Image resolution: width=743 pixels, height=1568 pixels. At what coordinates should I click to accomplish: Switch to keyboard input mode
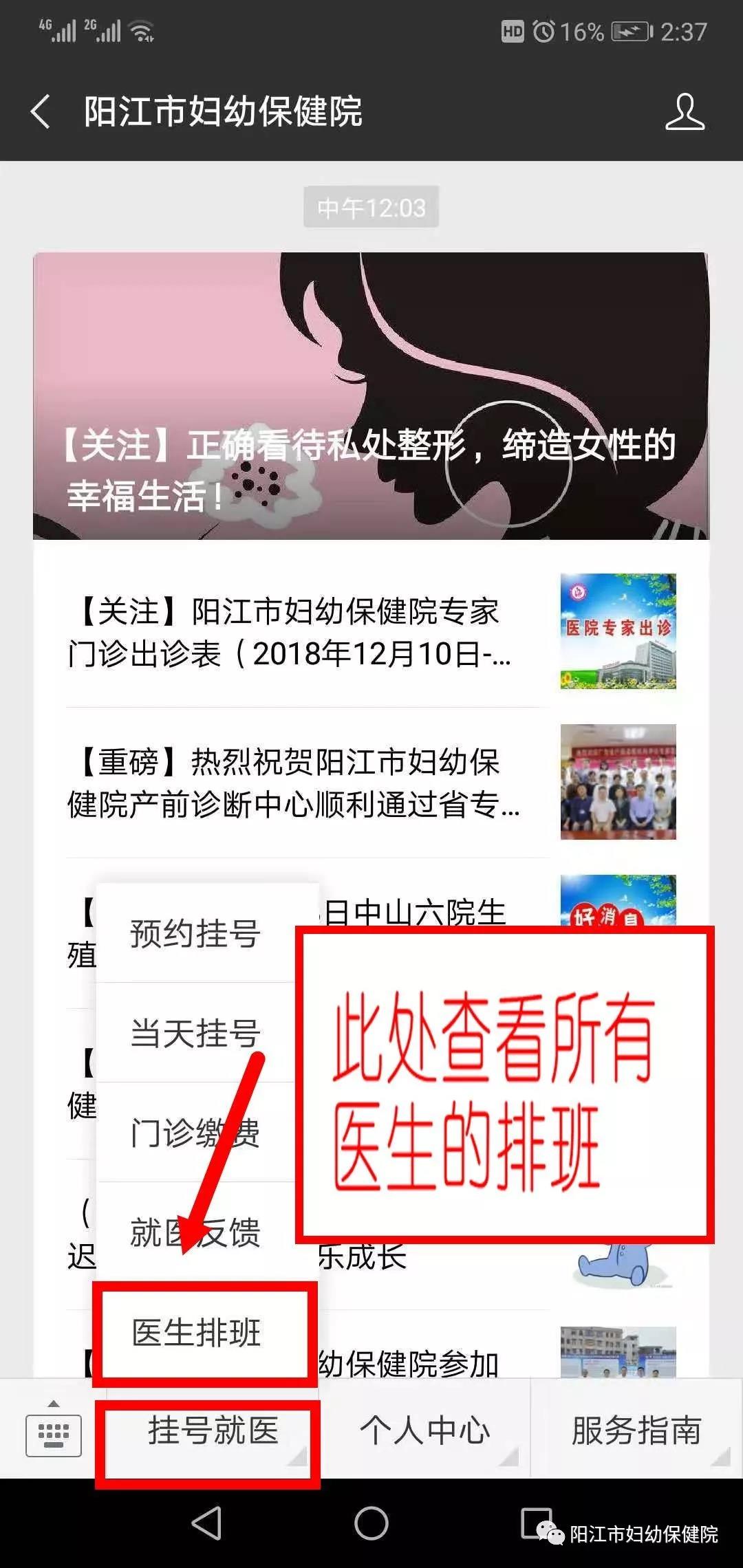[x=53, y=1434]
